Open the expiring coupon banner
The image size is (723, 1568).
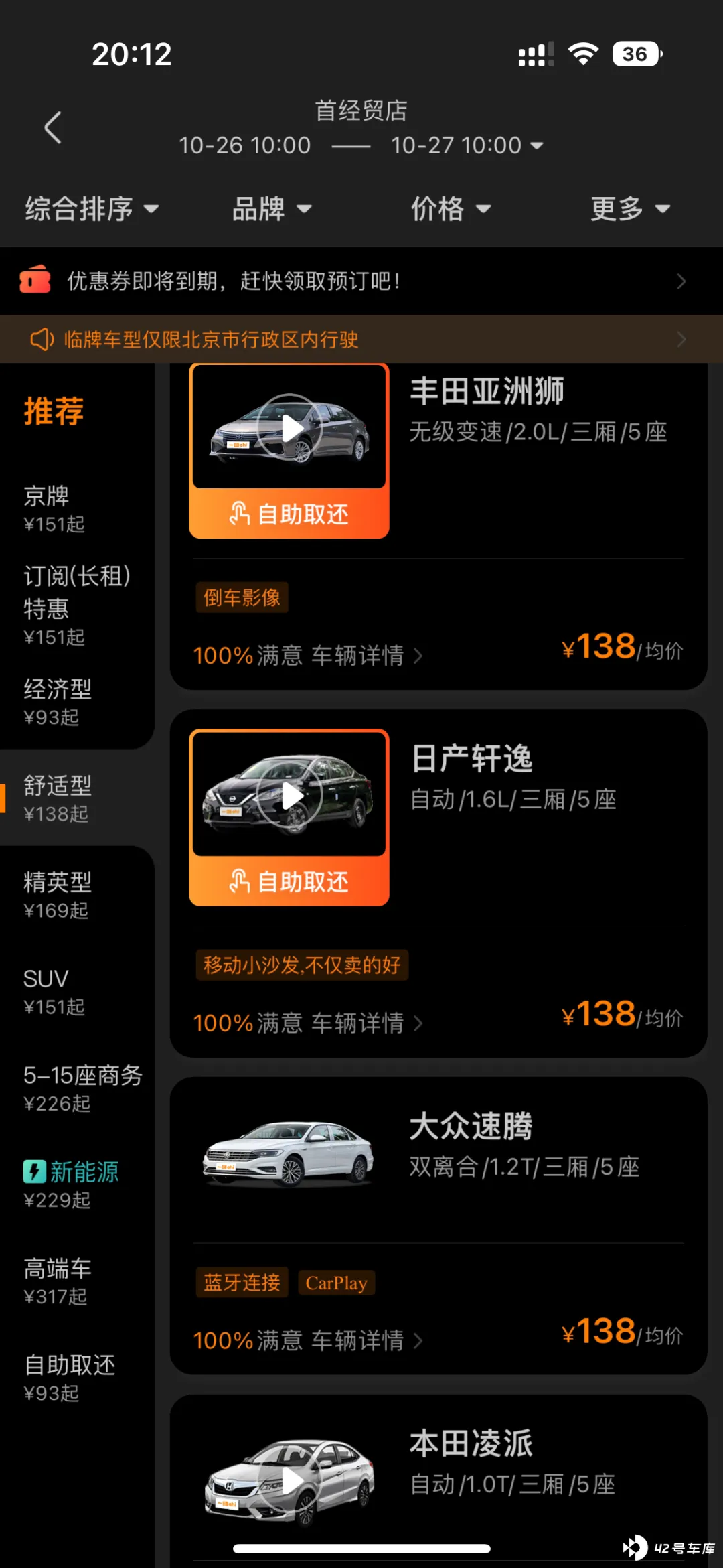pos(361,281)
